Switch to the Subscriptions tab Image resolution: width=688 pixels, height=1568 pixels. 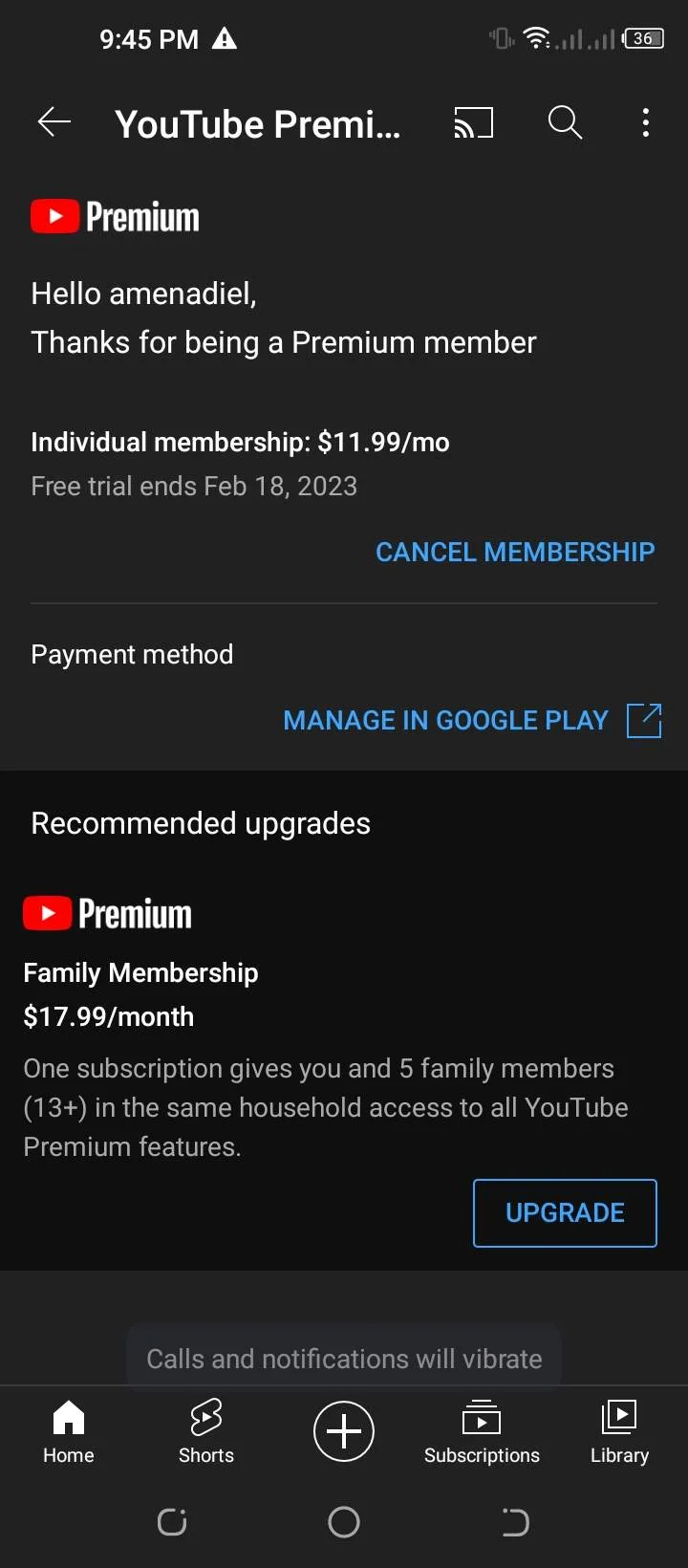[482, 1431]
